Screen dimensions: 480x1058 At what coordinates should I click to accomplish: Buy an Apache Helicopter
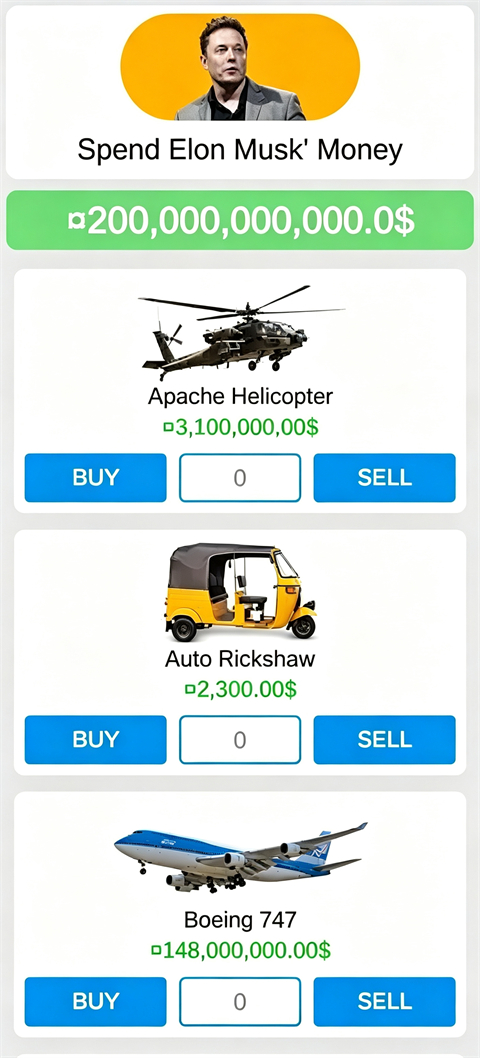[x=95, y=478]
